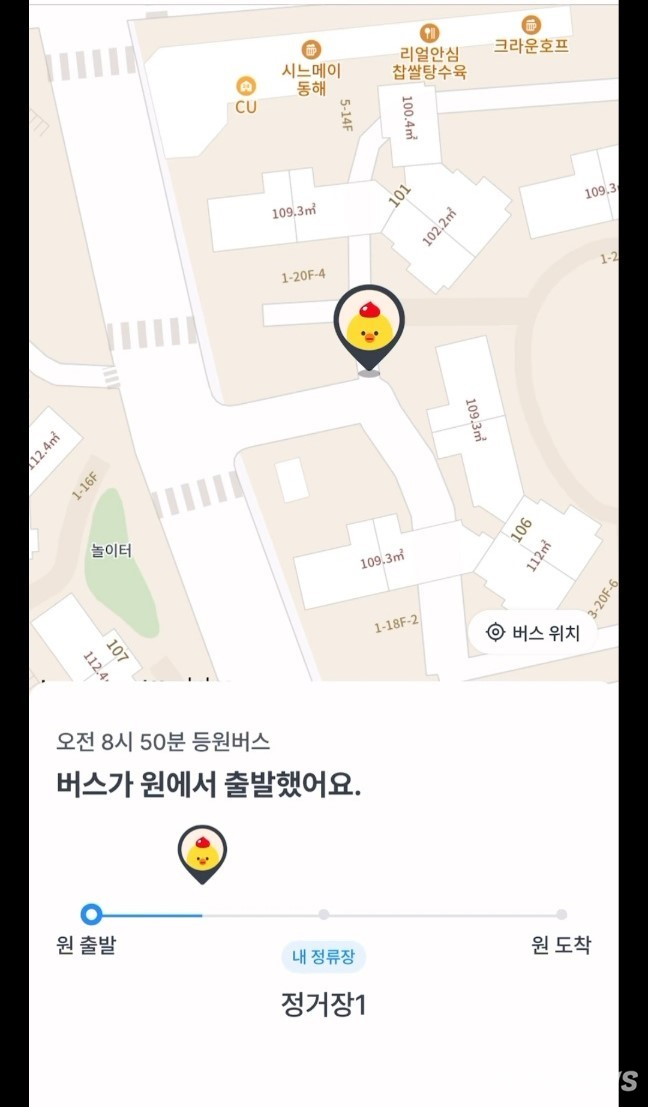Open the 리얼안심 찹쌀탕수육 restaurant marker

tap(430, 33)
